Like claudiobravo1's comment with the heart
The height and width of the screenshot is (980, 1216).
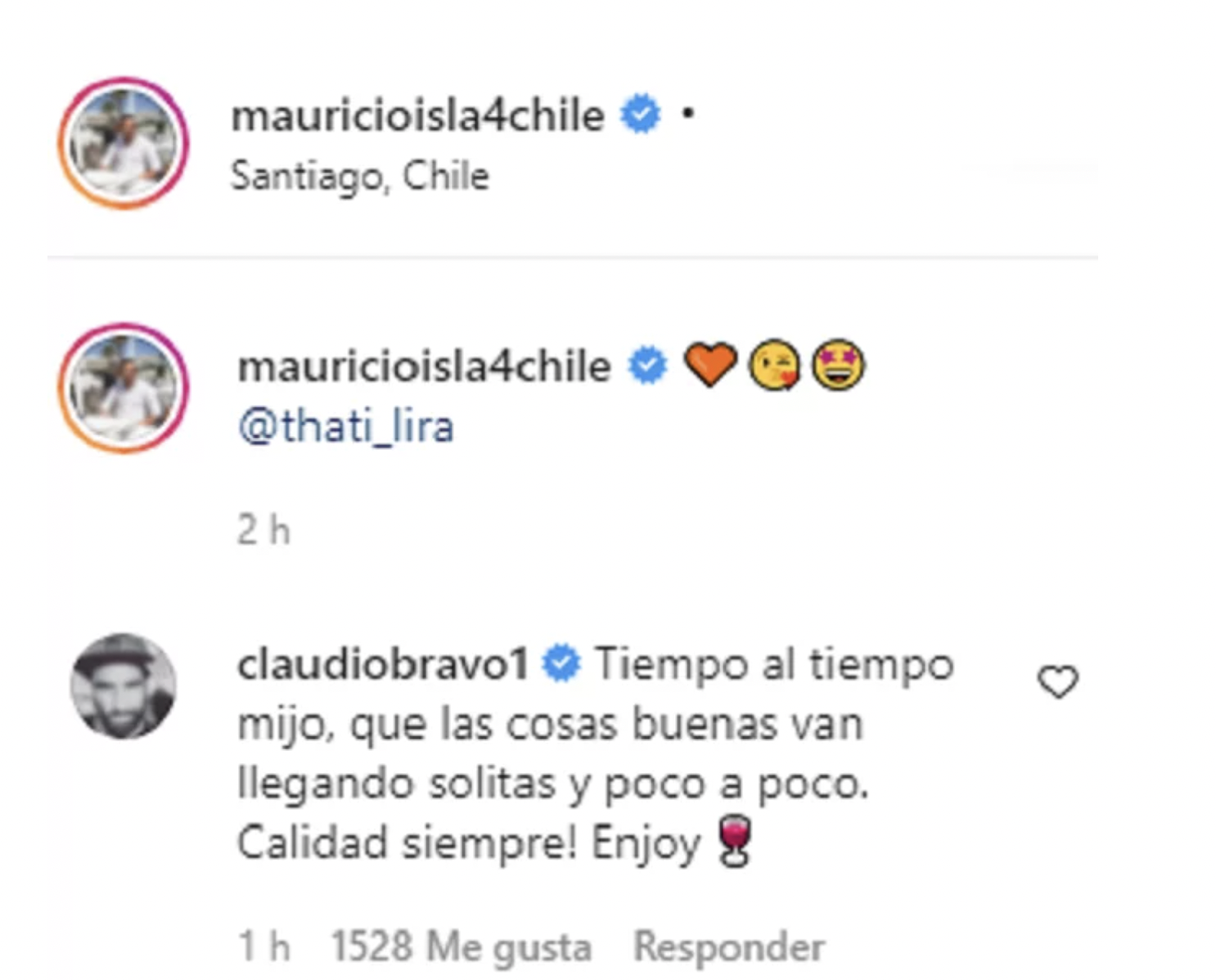click(1058, 682)
